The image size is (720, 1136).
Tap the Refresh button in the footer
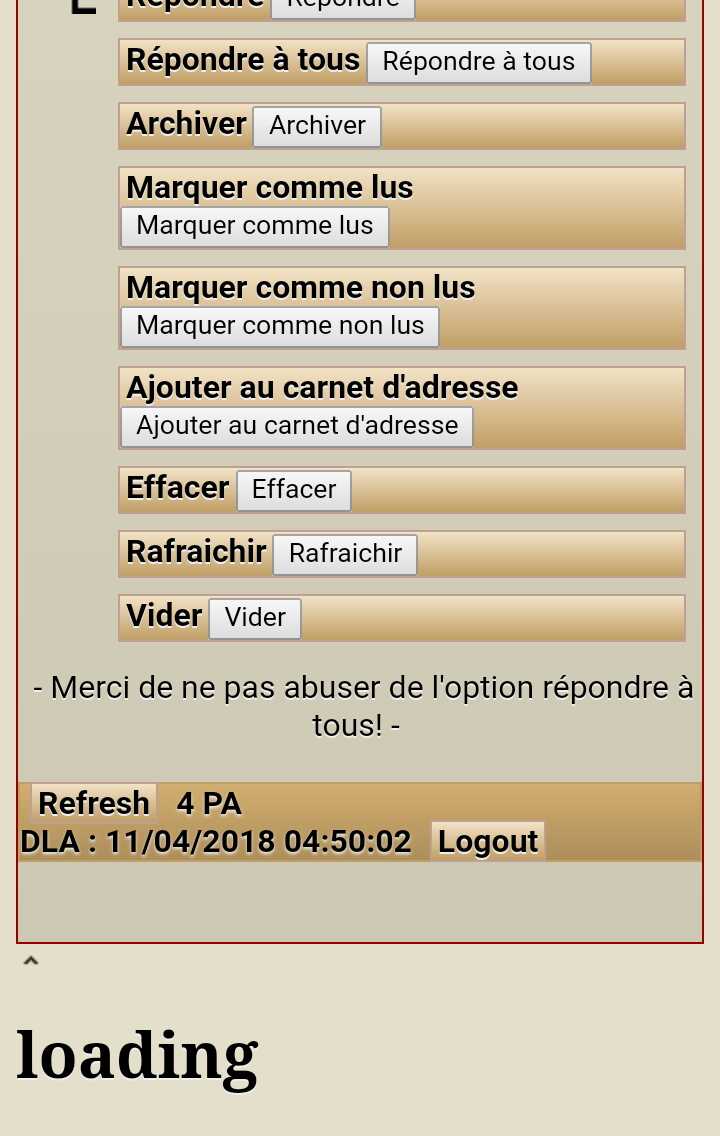pos(93,803)
